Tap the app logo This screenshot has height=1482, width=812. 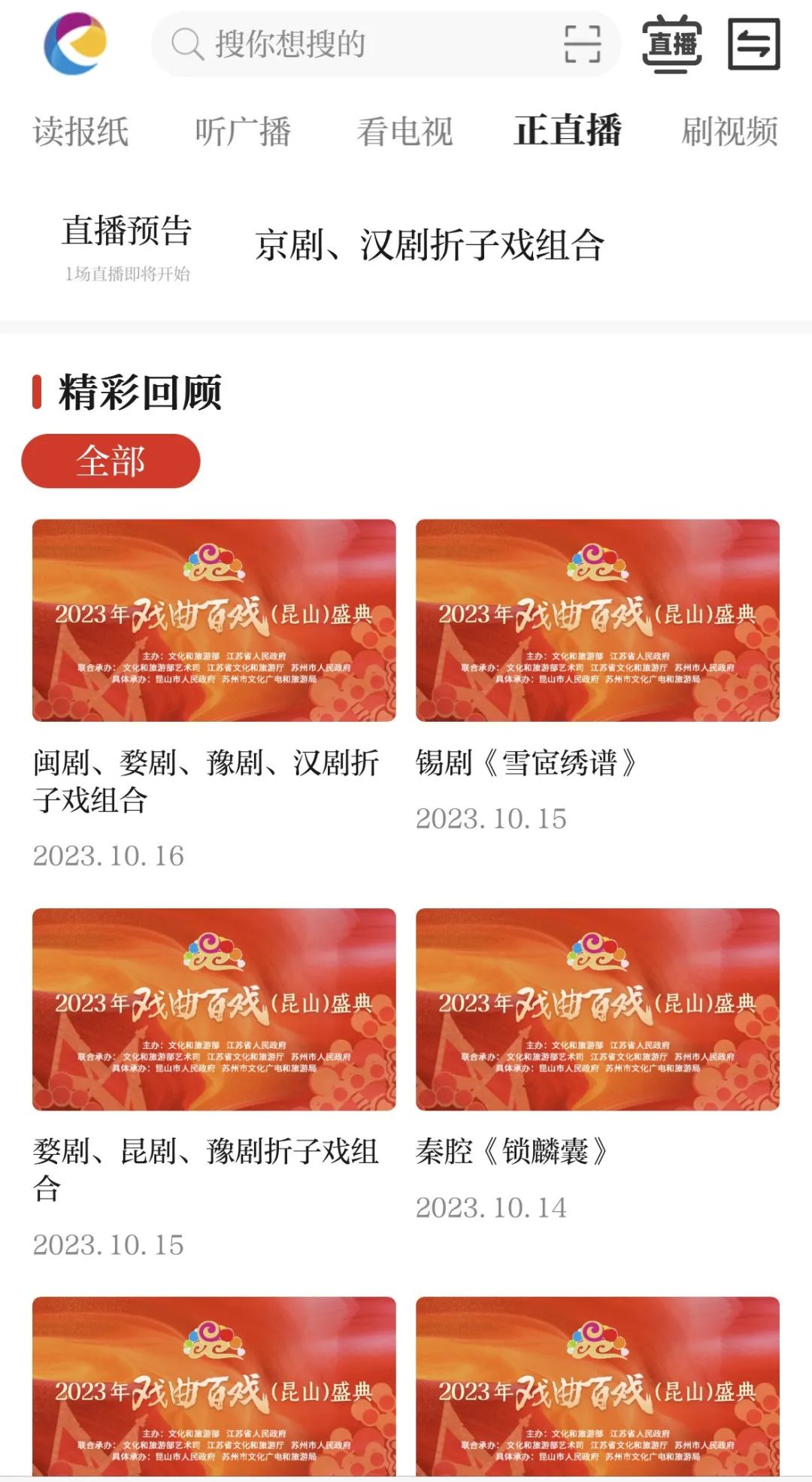point(75,44)
